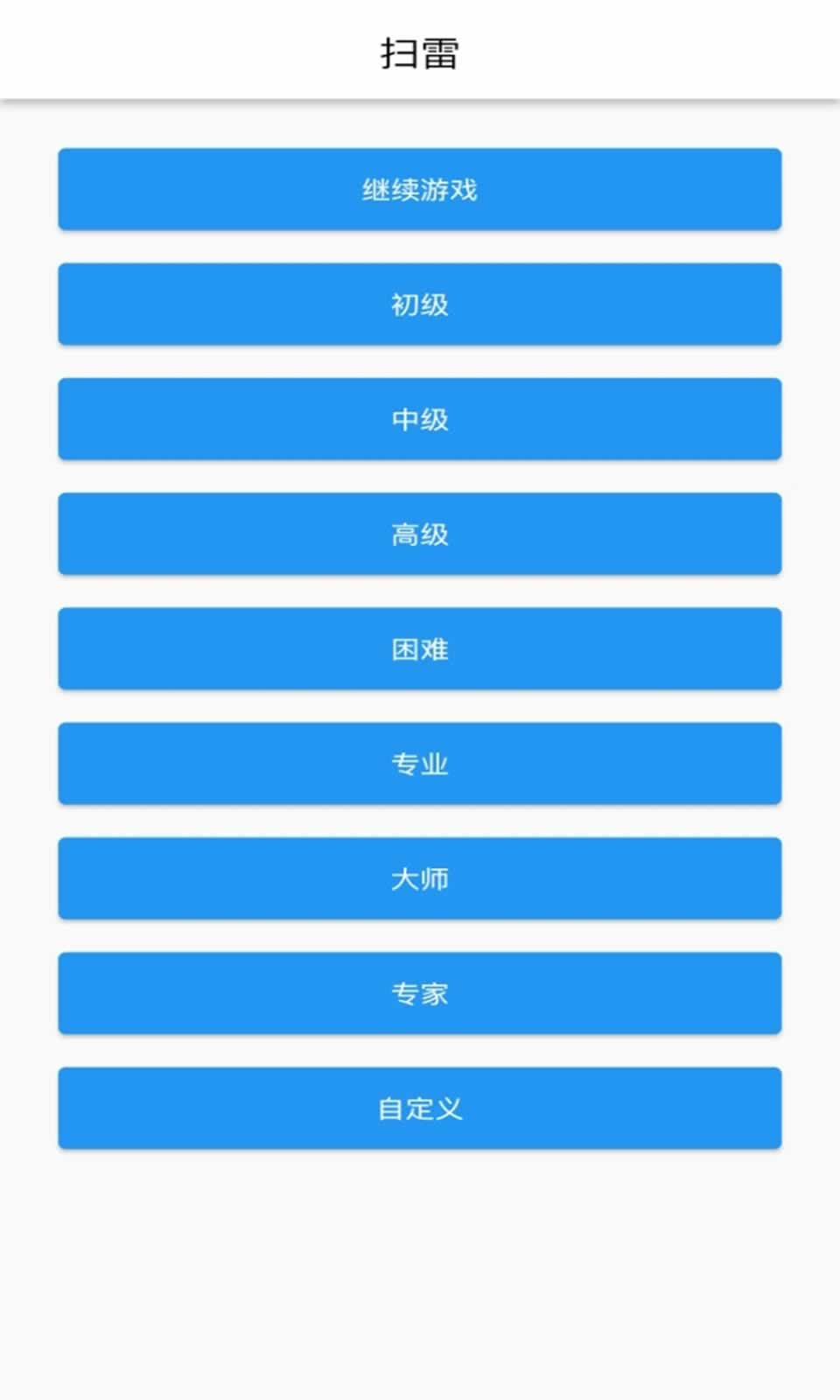
Task: Resume your previous Minesweeper game
Action: [420, 189]
